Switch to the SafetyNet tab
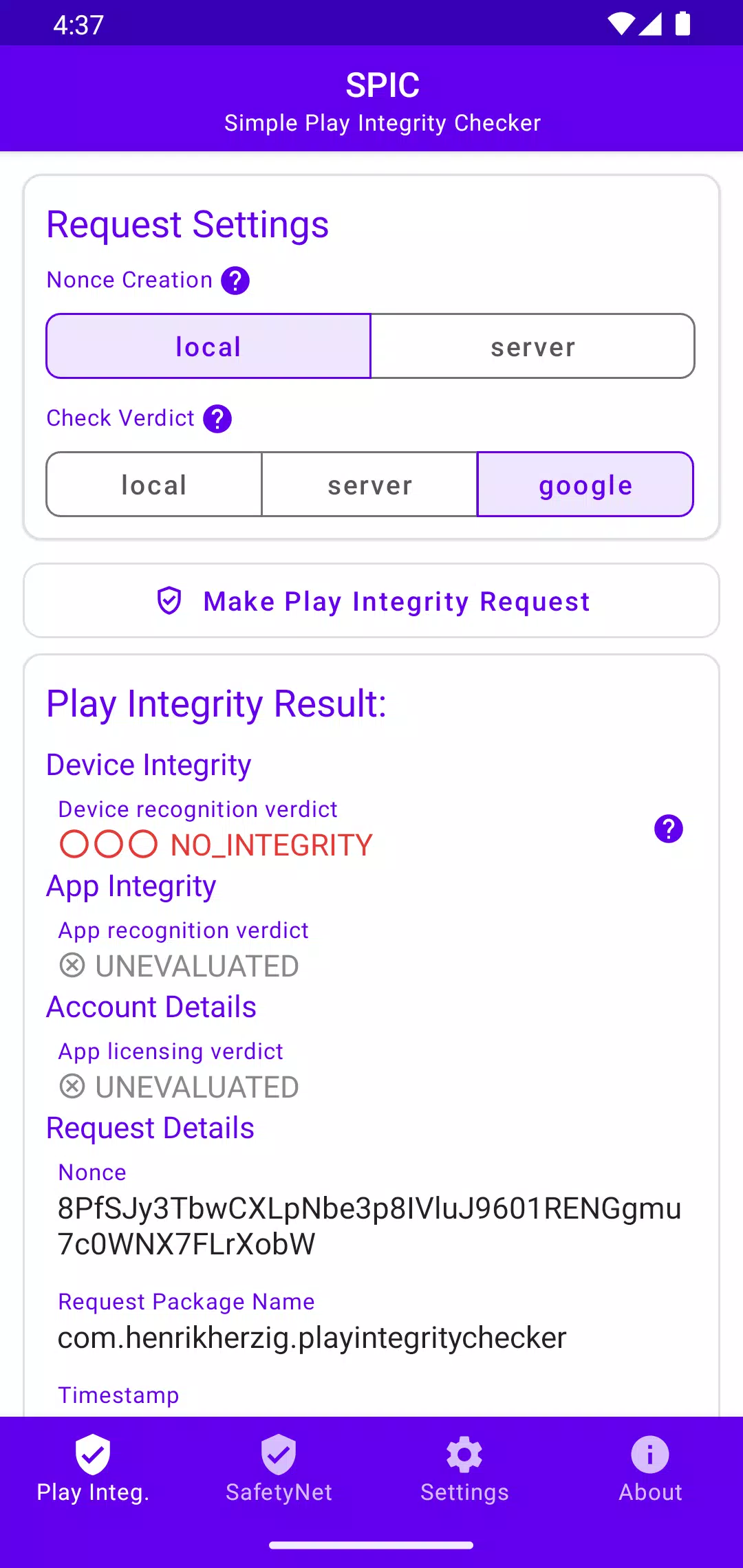This screenshot has height=1568, width=743. click(279, 1468)
